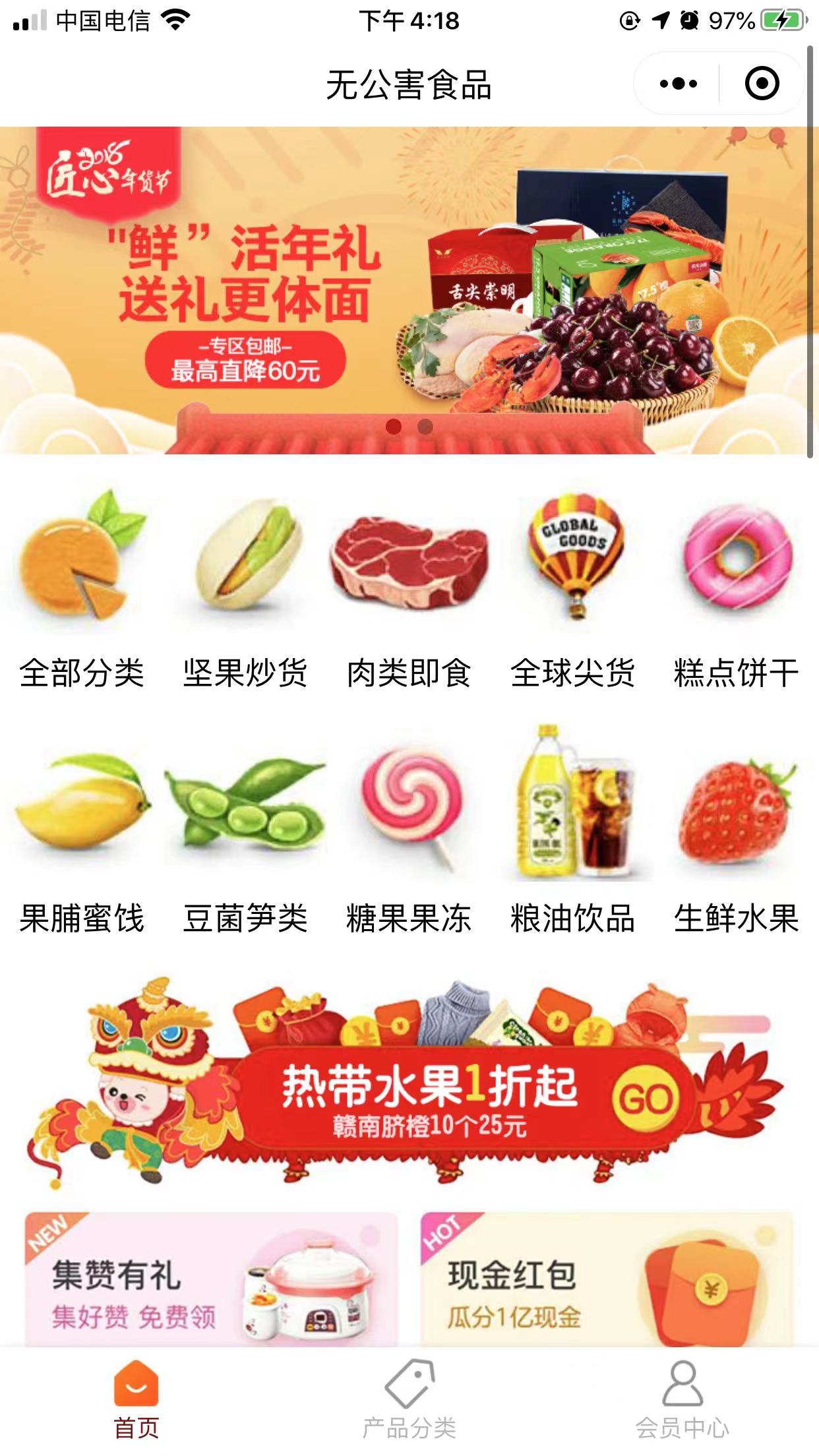Open the mini program overflow menu

coord(678,84)
